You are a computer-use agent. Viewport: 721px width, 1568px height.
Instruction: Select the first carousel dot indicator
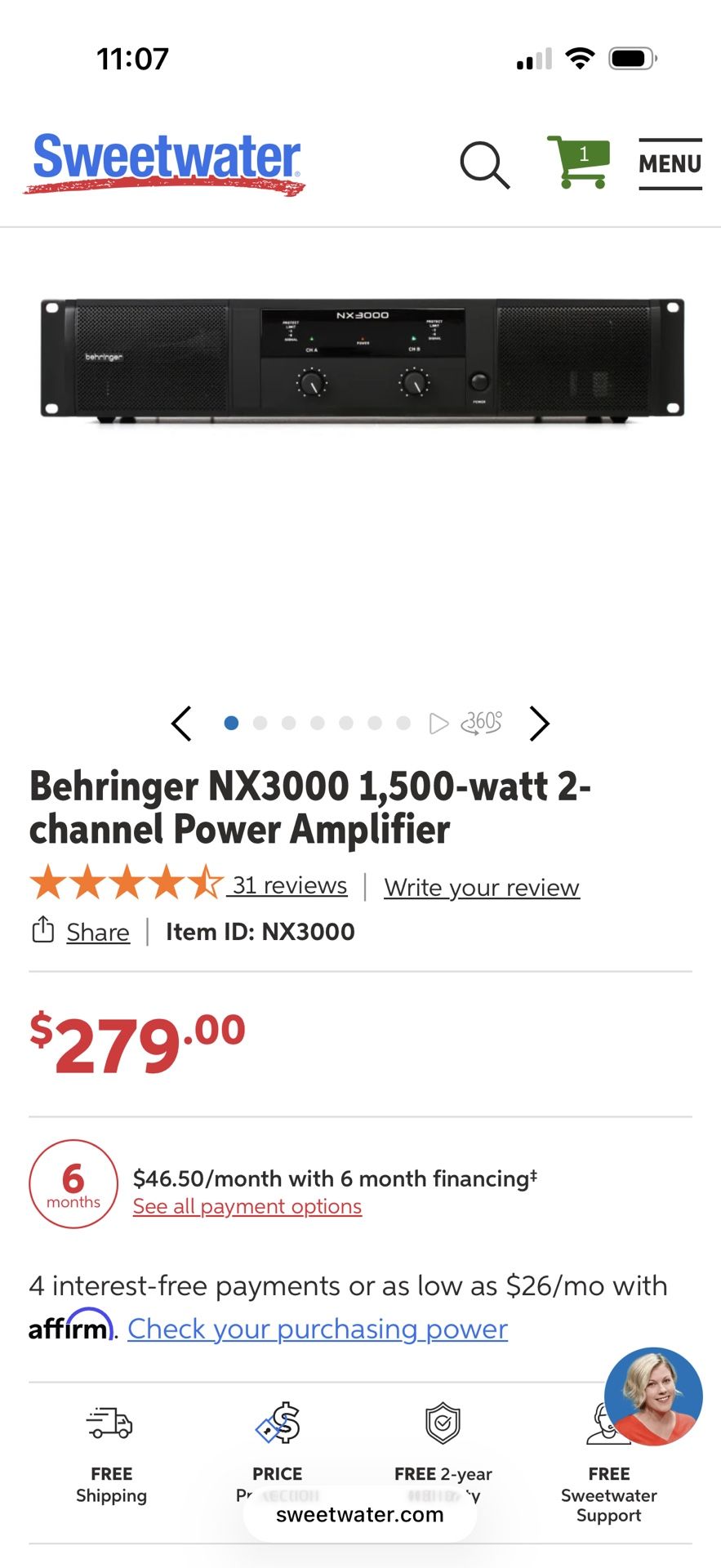(232, 723)
